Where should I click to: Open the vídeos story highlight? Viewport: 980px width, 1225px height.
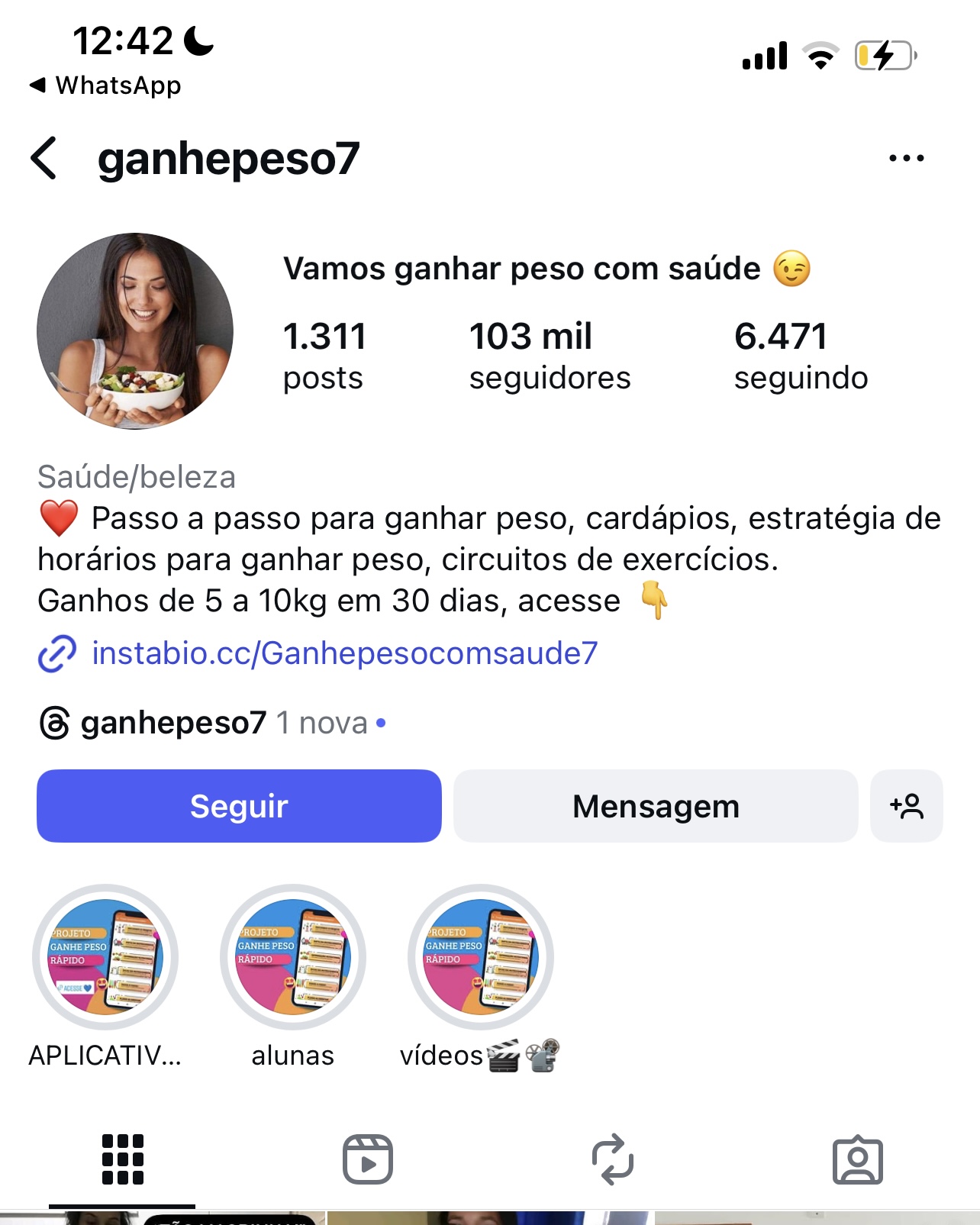(481, 957)
